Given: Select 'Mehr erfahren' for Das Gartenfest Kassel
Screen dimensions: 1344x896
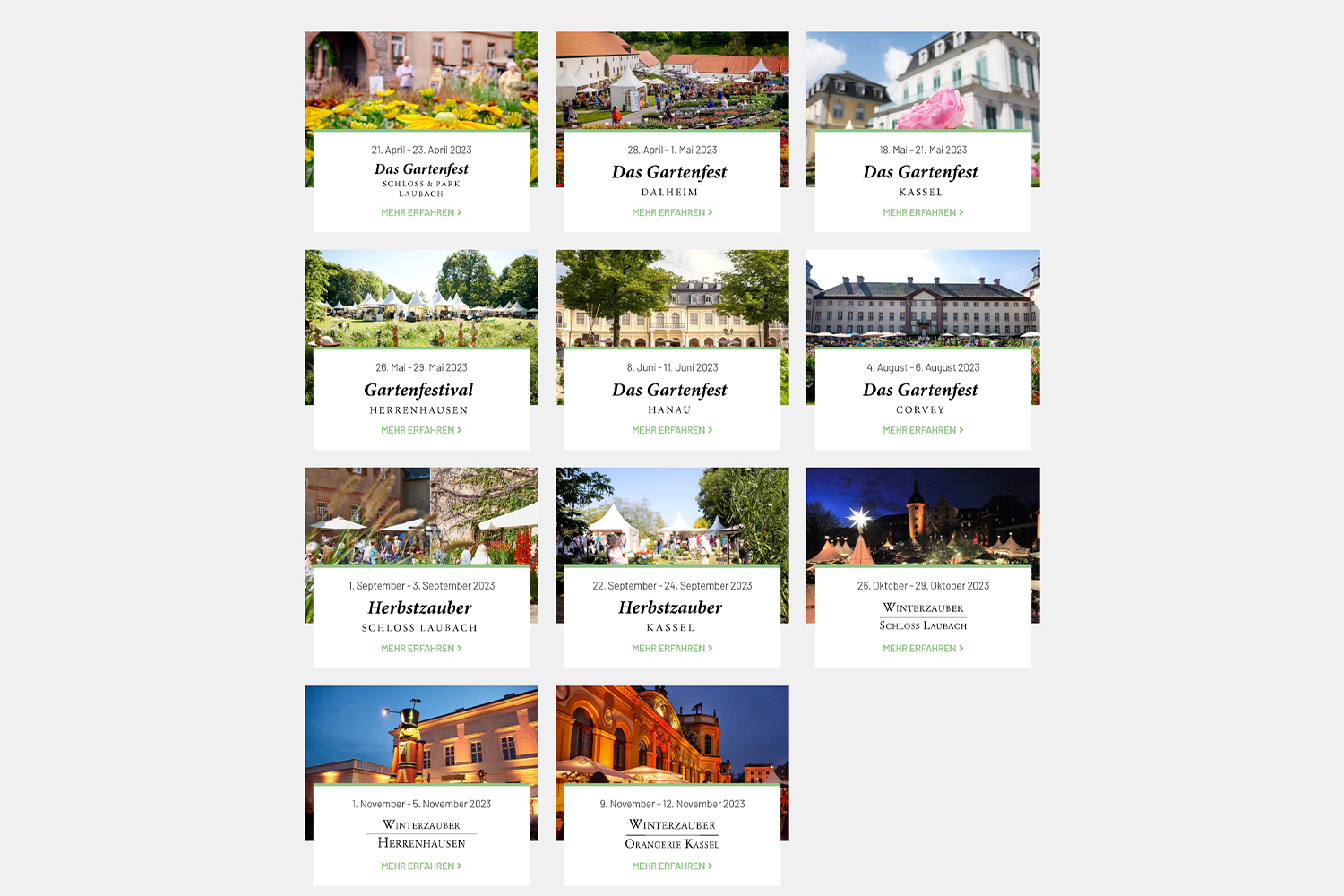Looking at the screenshot, I should [x=923, y=213].
